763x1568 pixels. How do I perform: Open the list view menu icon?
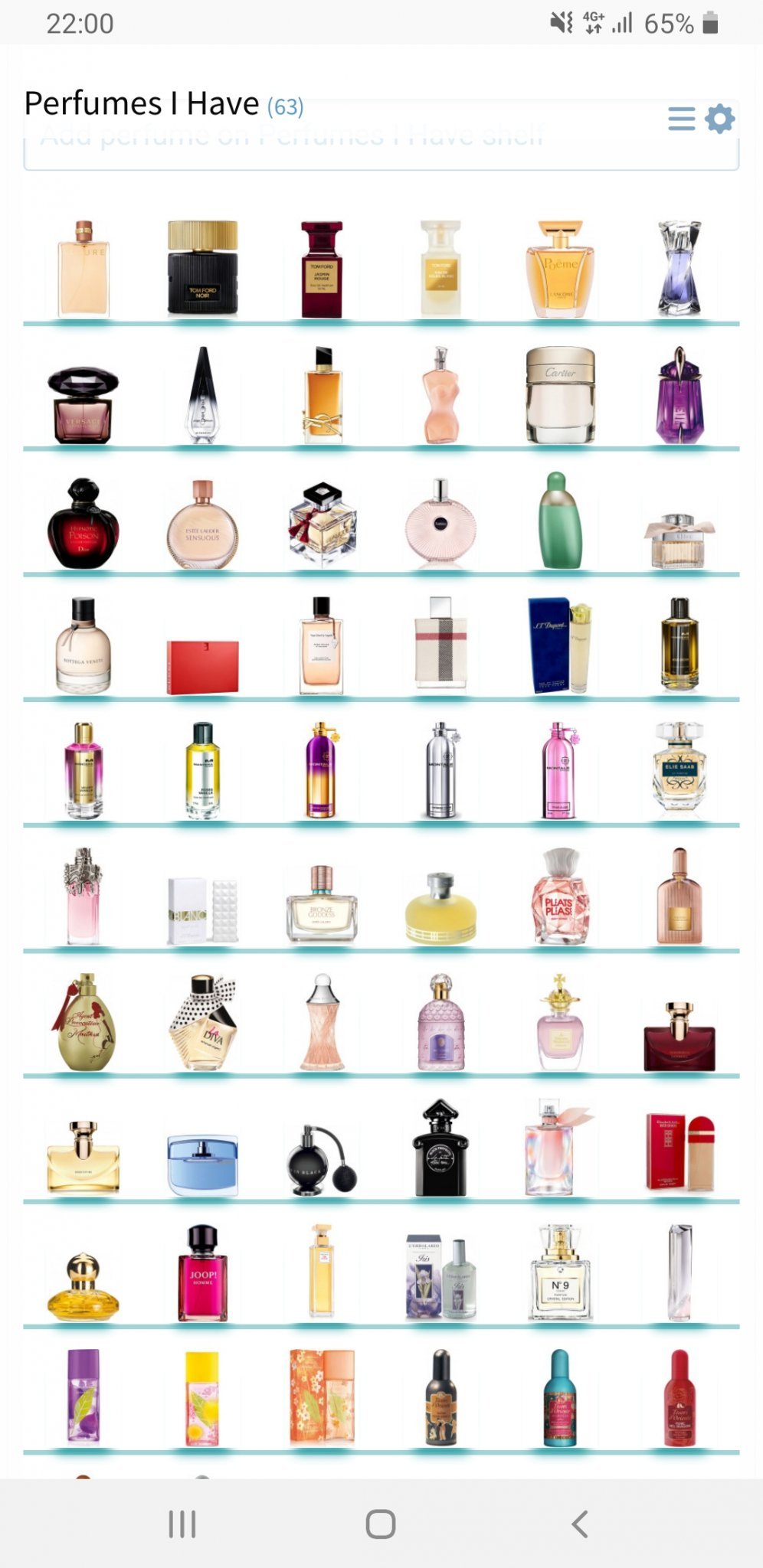pos(681,119)
